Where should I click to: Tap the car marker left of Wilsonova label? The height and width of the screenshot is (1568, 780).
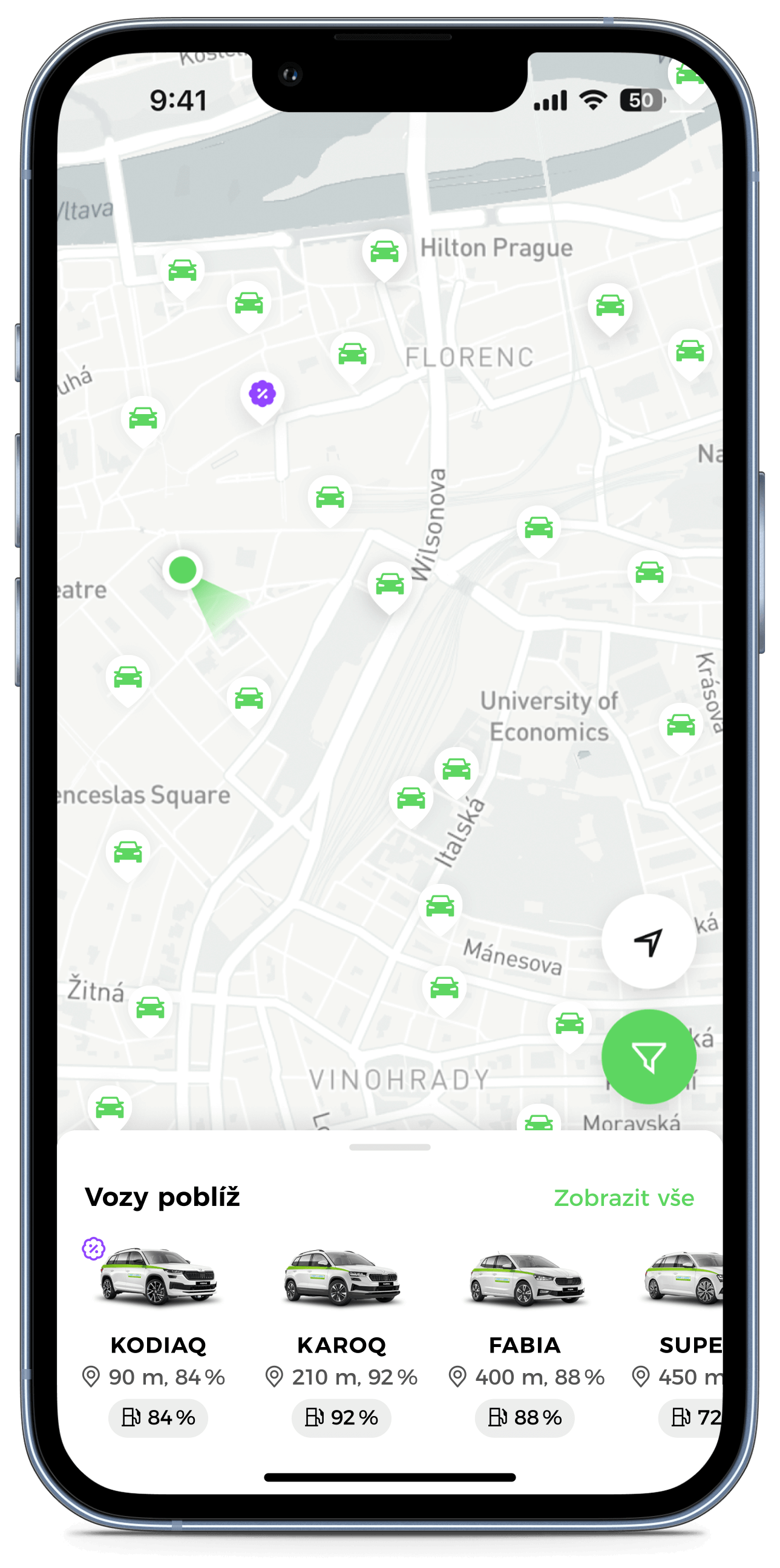click(x=390, y=584)
